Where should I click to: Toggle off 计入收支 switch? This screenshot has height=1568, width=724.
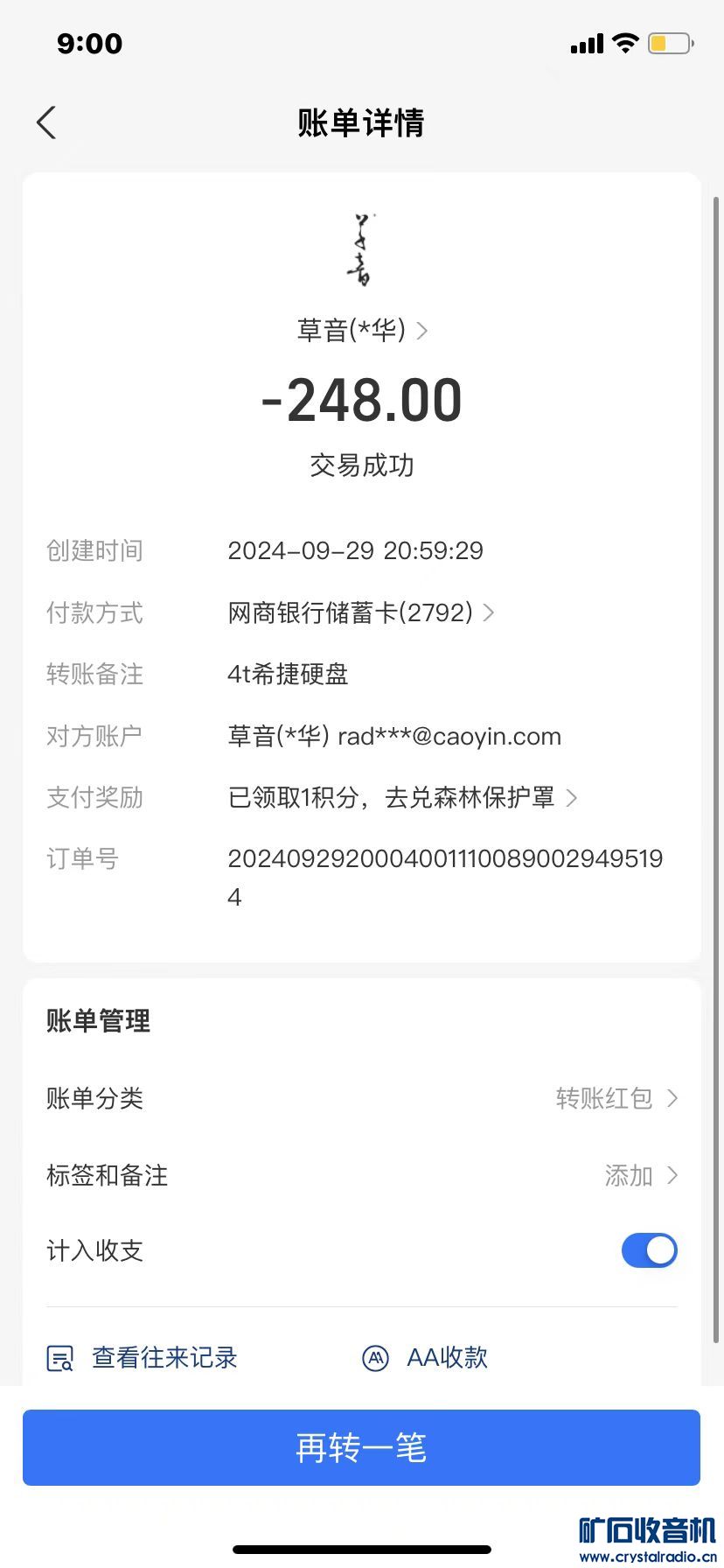click(x=649, y=1250)
